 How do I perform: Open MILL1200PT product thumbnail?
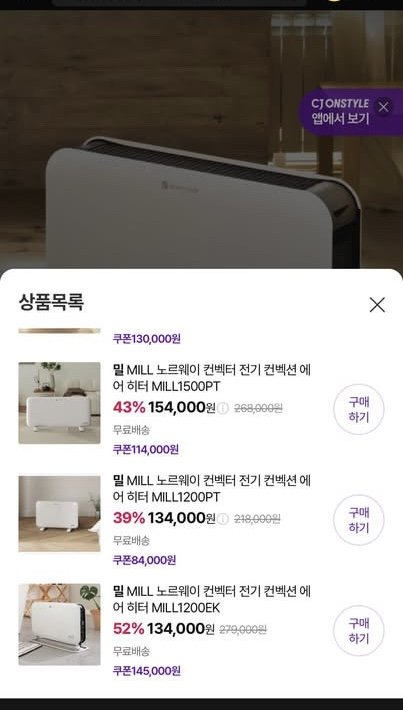[x=59, y=513]
